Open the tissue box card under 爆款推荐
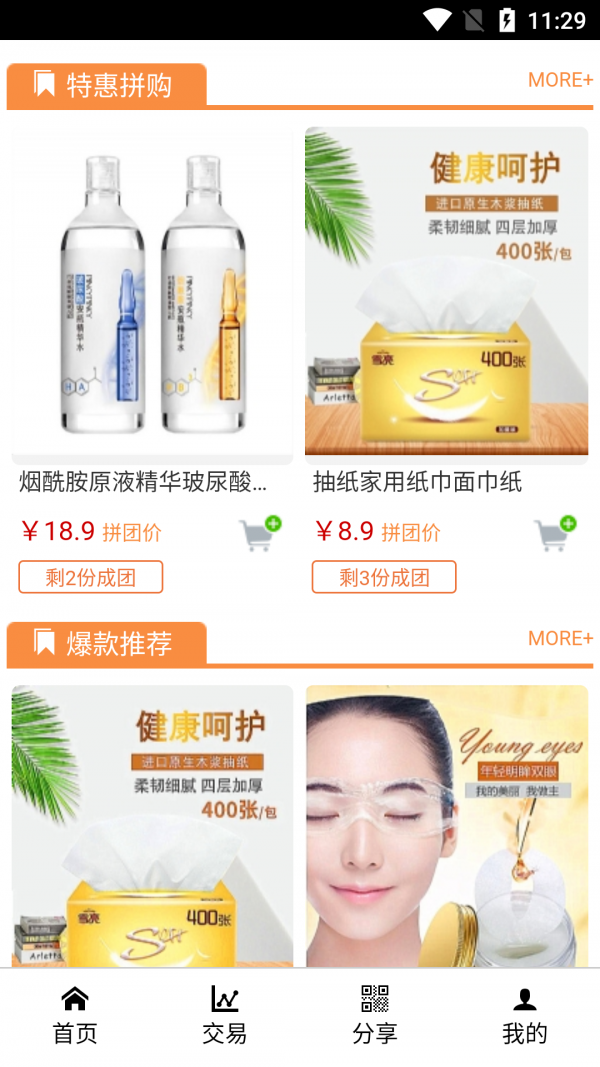This screenshot has height=1067, width=600. tap(152, 825)
